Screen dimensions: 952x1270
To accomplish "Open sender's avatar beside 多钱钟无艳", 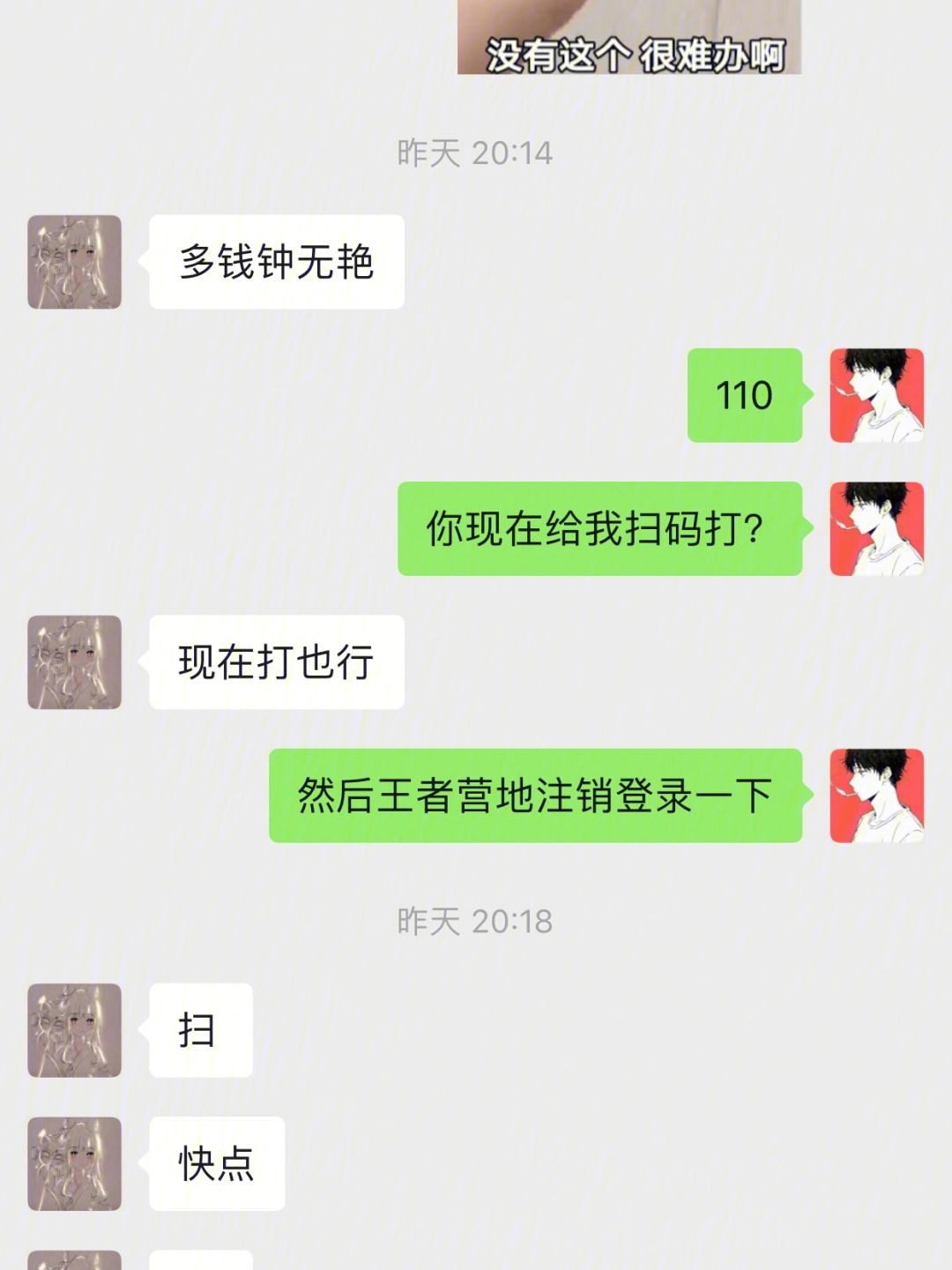I will pyautogui.click(x=74, y=262).
